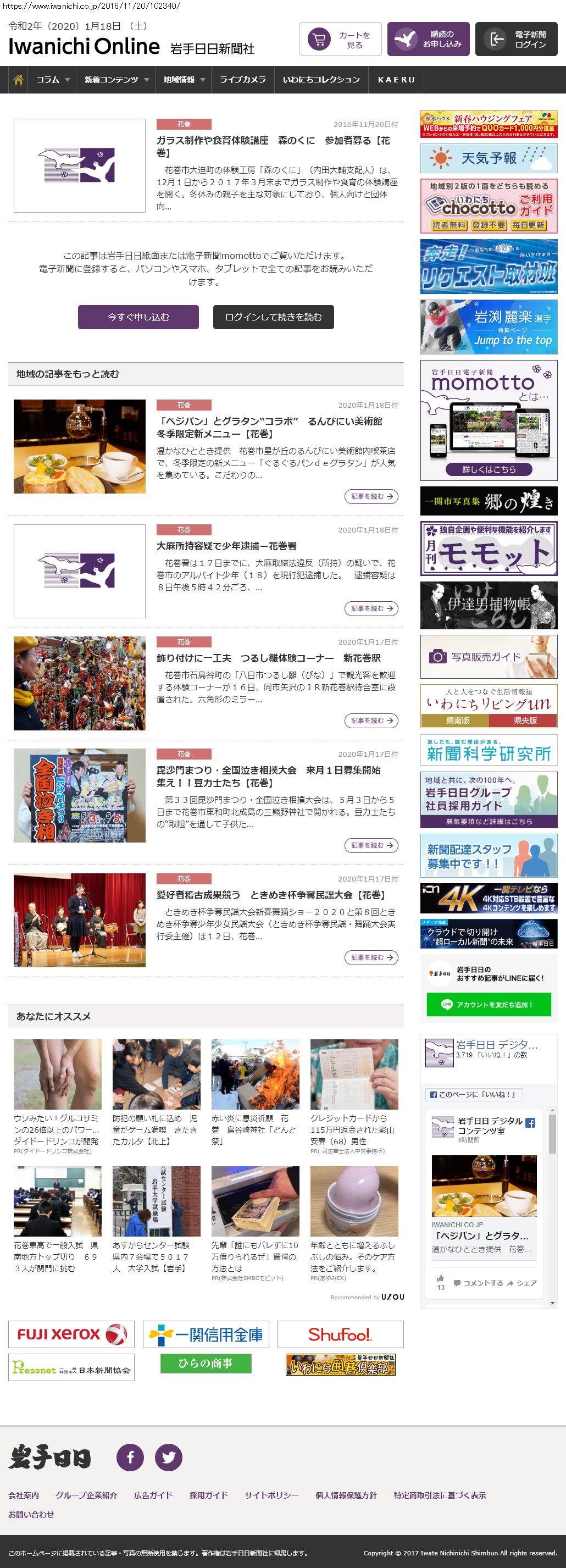The width and height of the screenshot is (566, 1568).
Task: Open 会社案内 footer link
Action: pos(23,1495)
